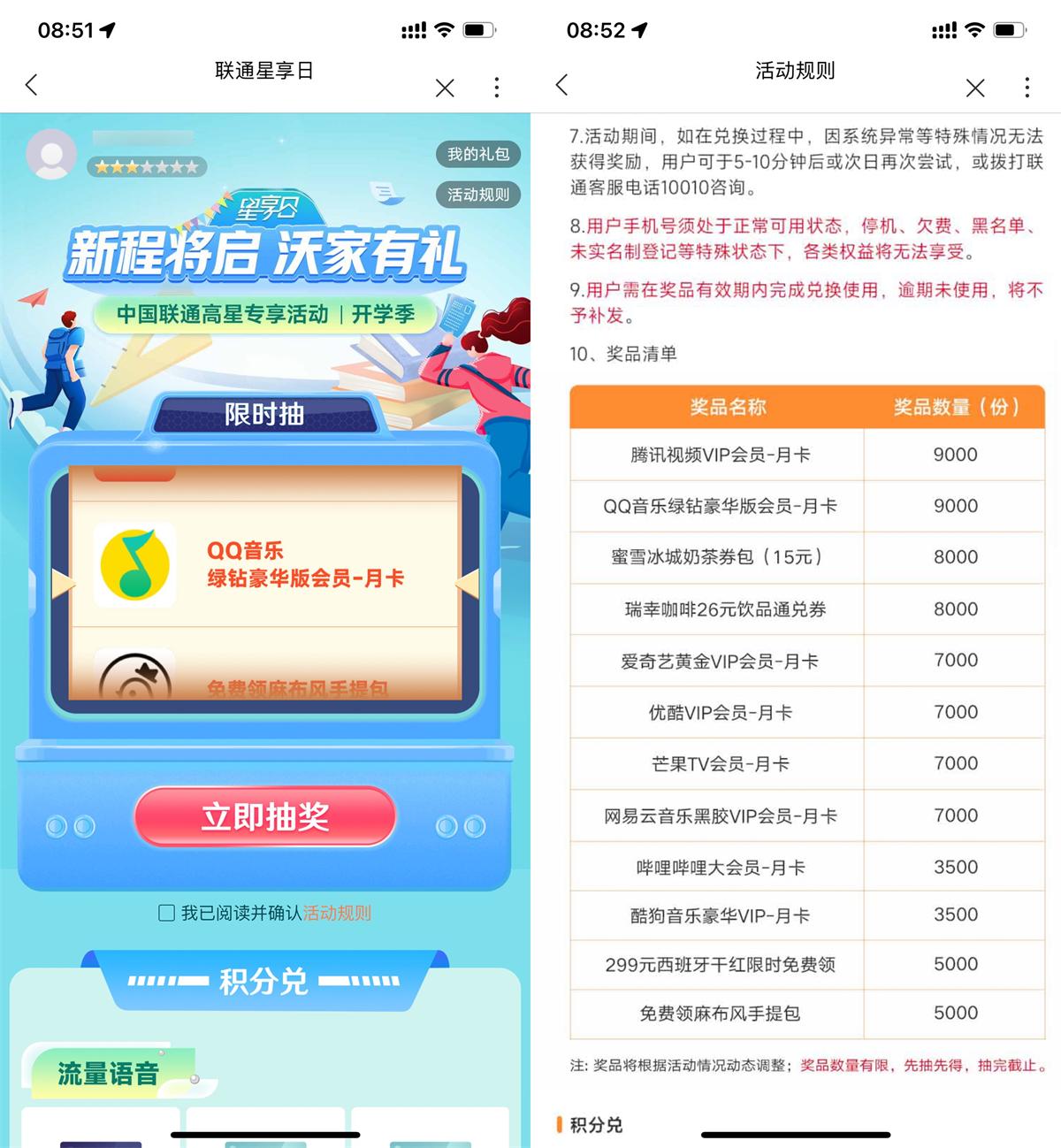Screen dimensions: 1061x1148
Task: Open 我的礼包 in the top right
Action: click(477, 154)
